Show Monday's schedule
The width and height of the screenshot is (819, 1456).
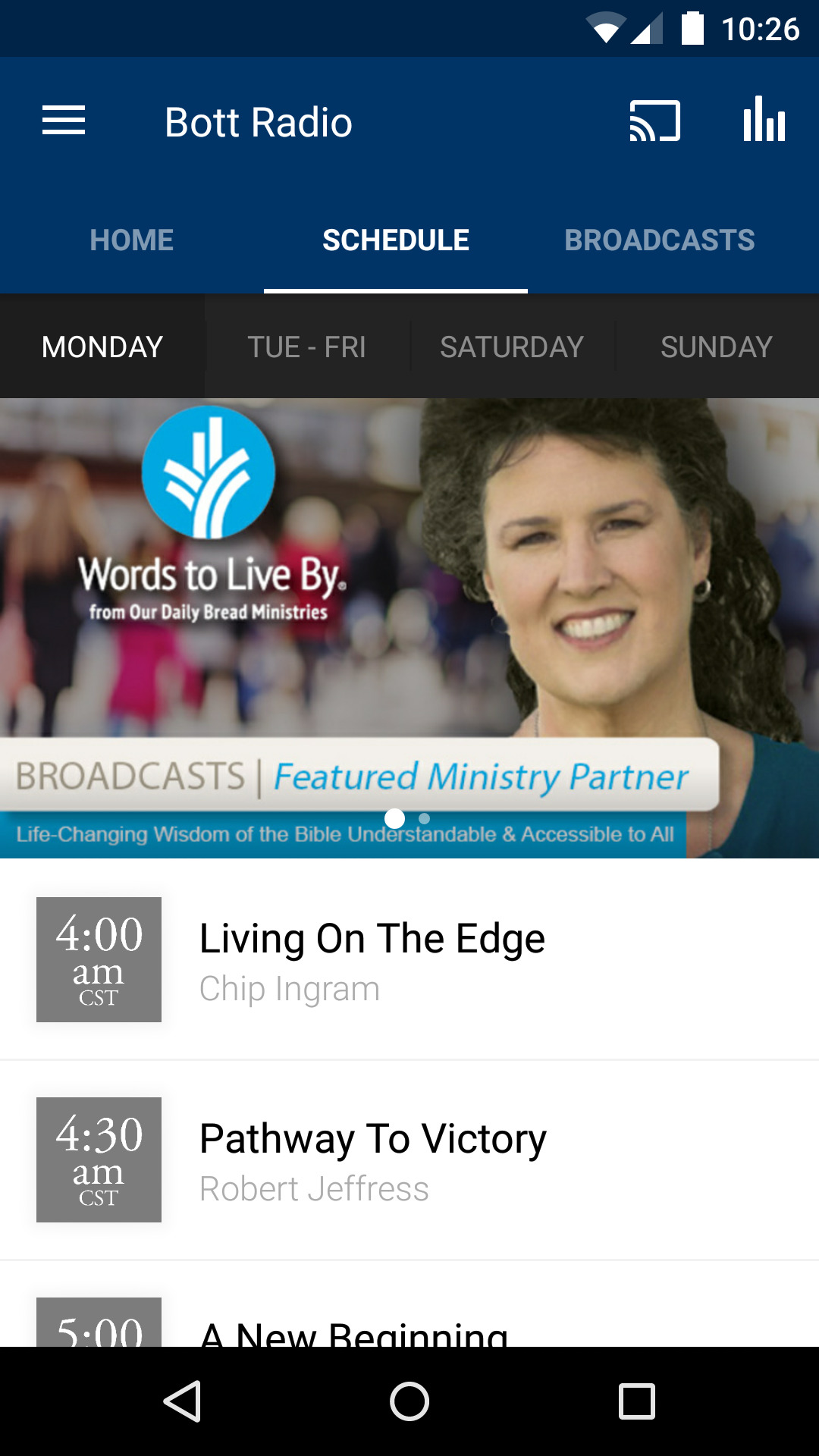tap(102, 347)
